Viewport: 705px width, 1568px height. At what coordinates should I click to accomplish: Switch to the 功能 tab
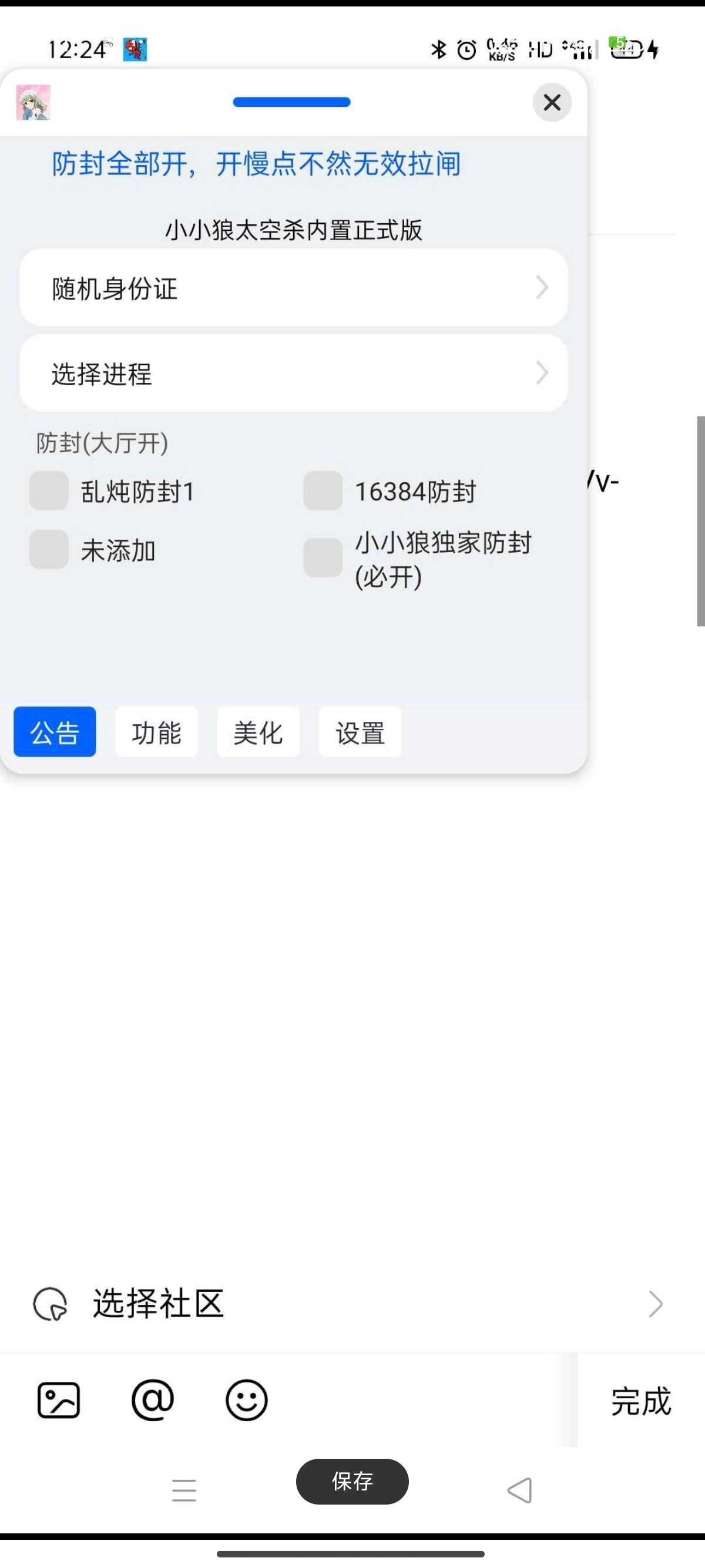click(156, 732)
